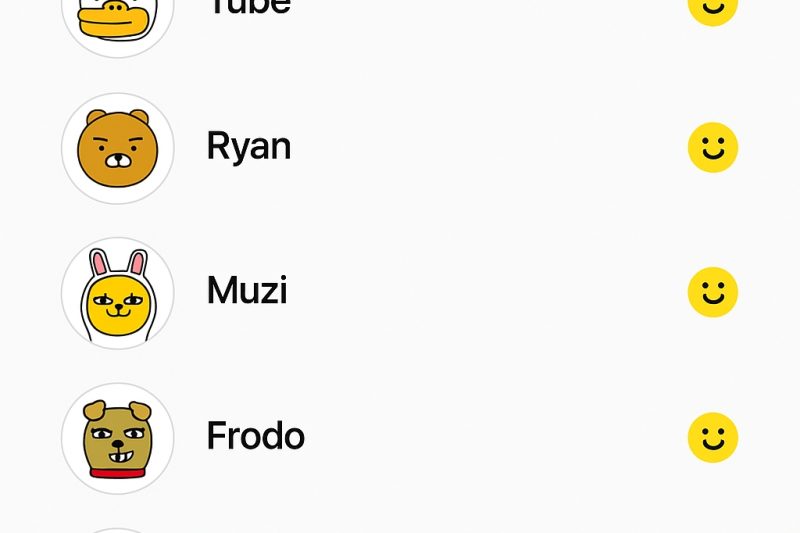The height and width of the screenshot is (533, 800).
Task: Tap the smiley icon next to Tube
Action: [713, 8]
